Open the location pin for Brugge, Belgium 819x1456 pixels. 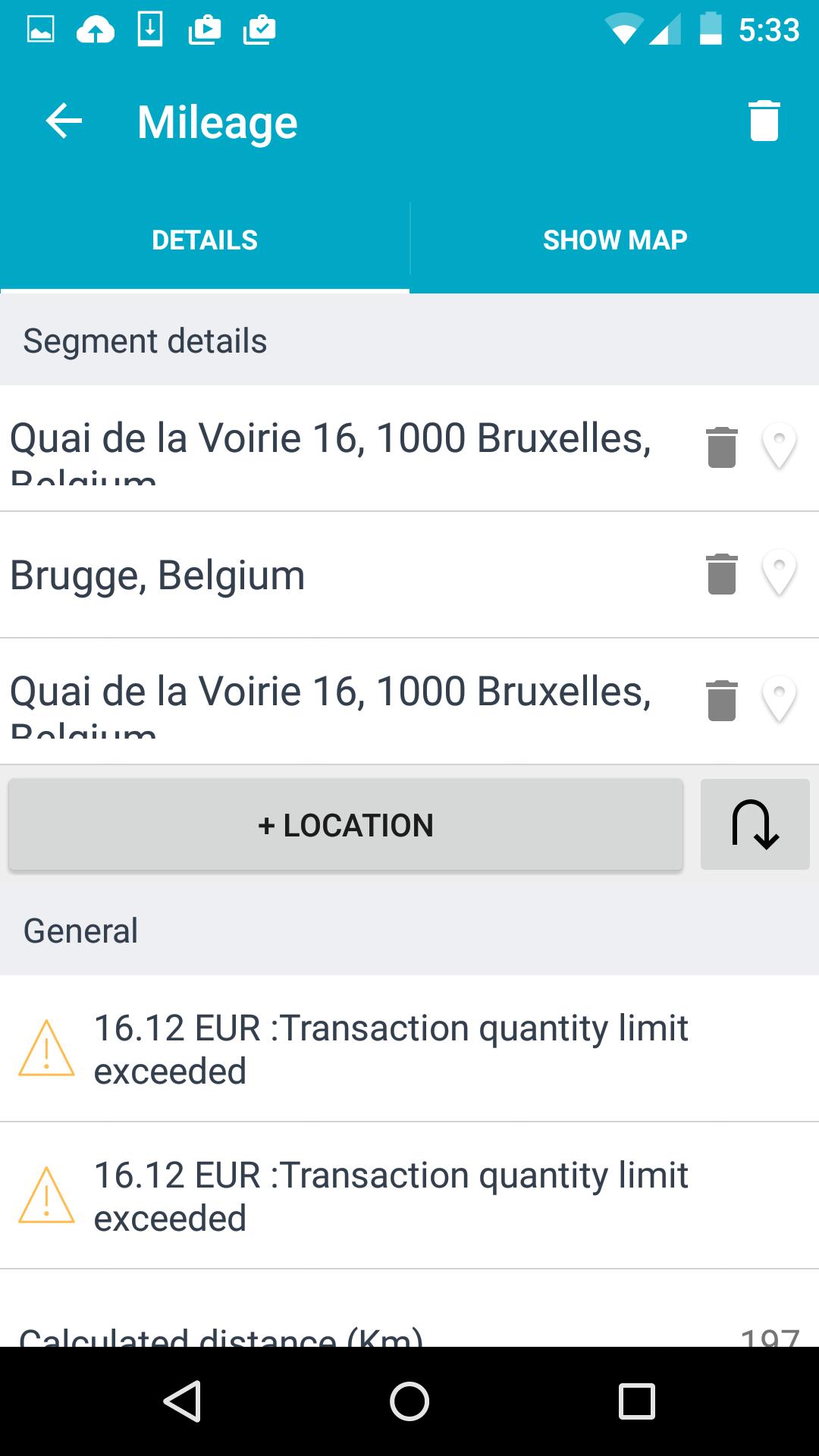(x=780, y=575)
